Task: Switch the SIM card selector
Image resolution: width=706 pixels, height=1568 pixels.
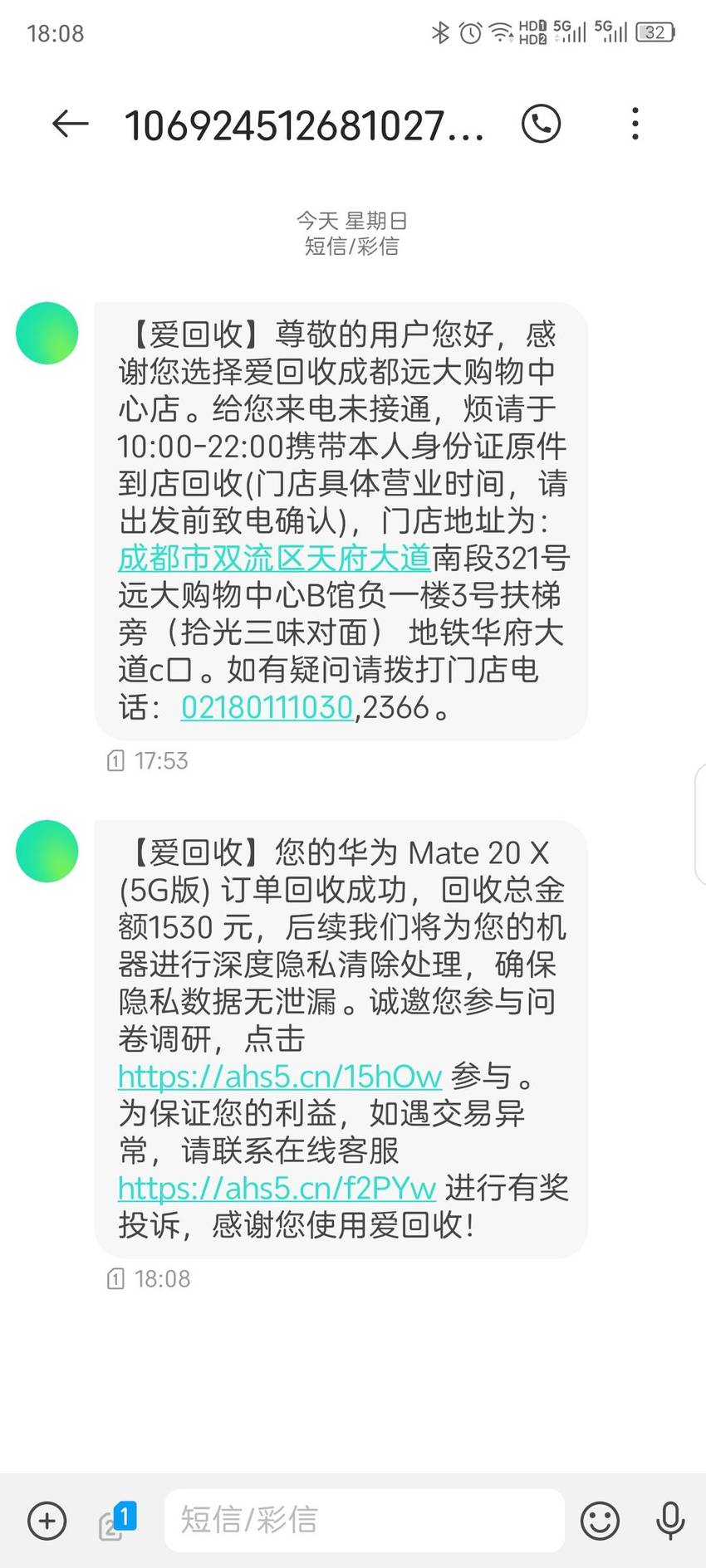Action: [x=117, y=1521]
